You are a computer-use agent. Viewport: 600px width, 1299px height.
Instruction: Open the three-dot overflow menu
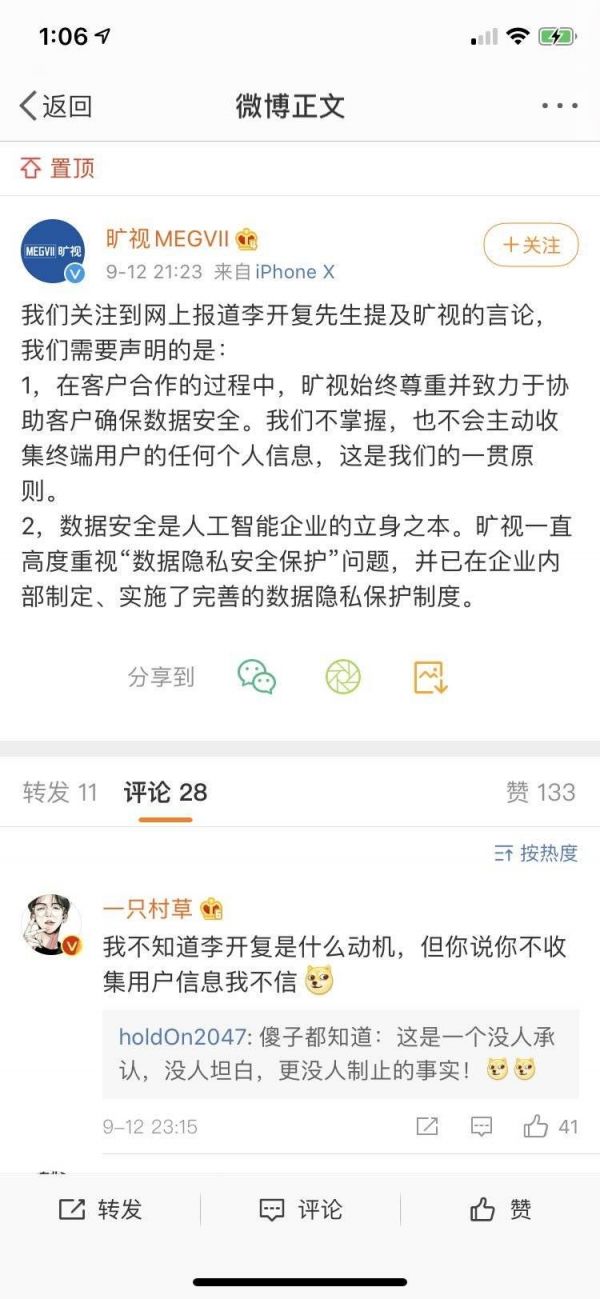[x=559, y=106]
